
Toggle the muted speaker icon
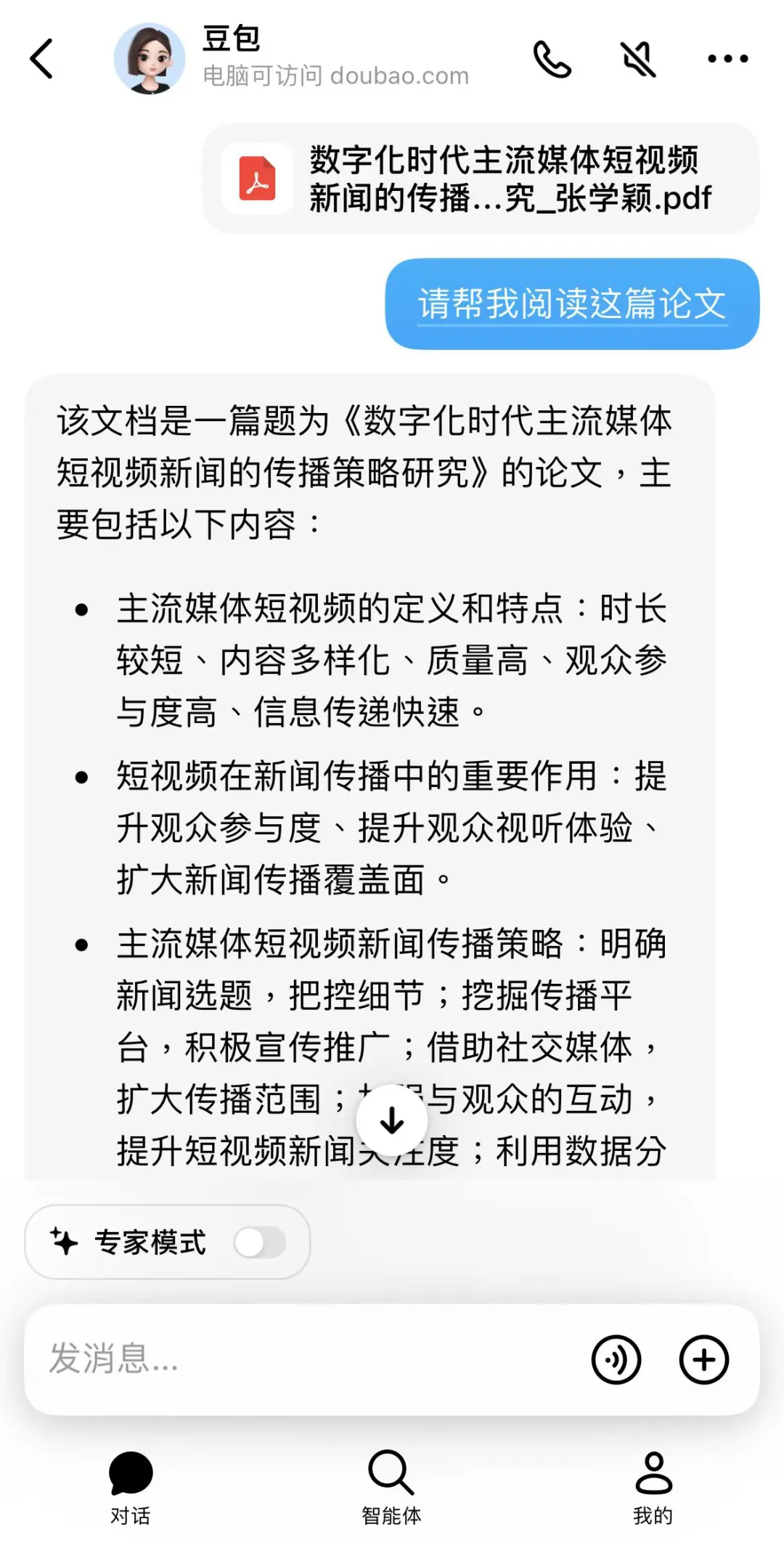pos(639,59)
